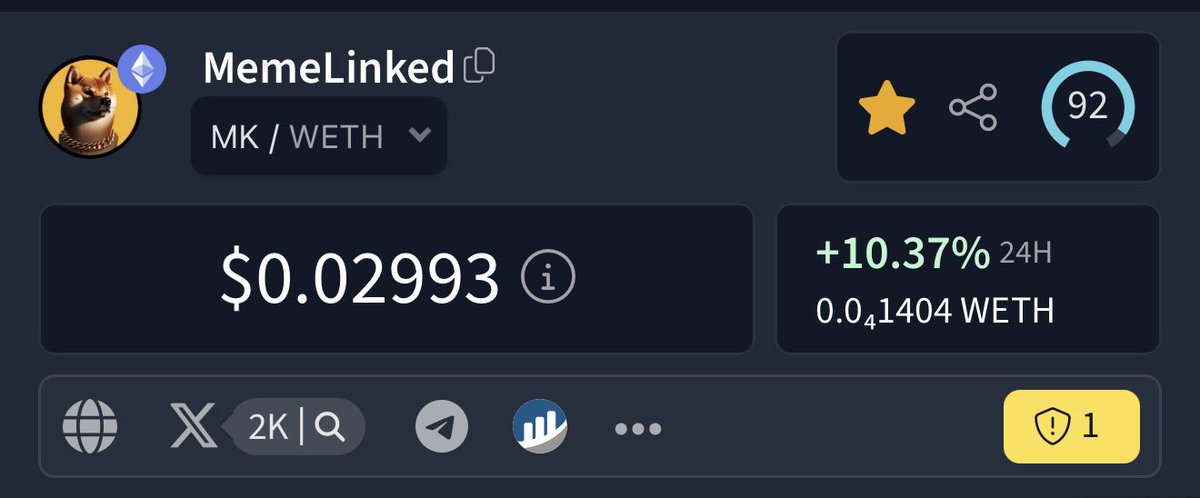This screenshot has height=498, width=1200.
Task: Open the chart analytics icon link
Action: pyautogui.click(x=540, y=427)
